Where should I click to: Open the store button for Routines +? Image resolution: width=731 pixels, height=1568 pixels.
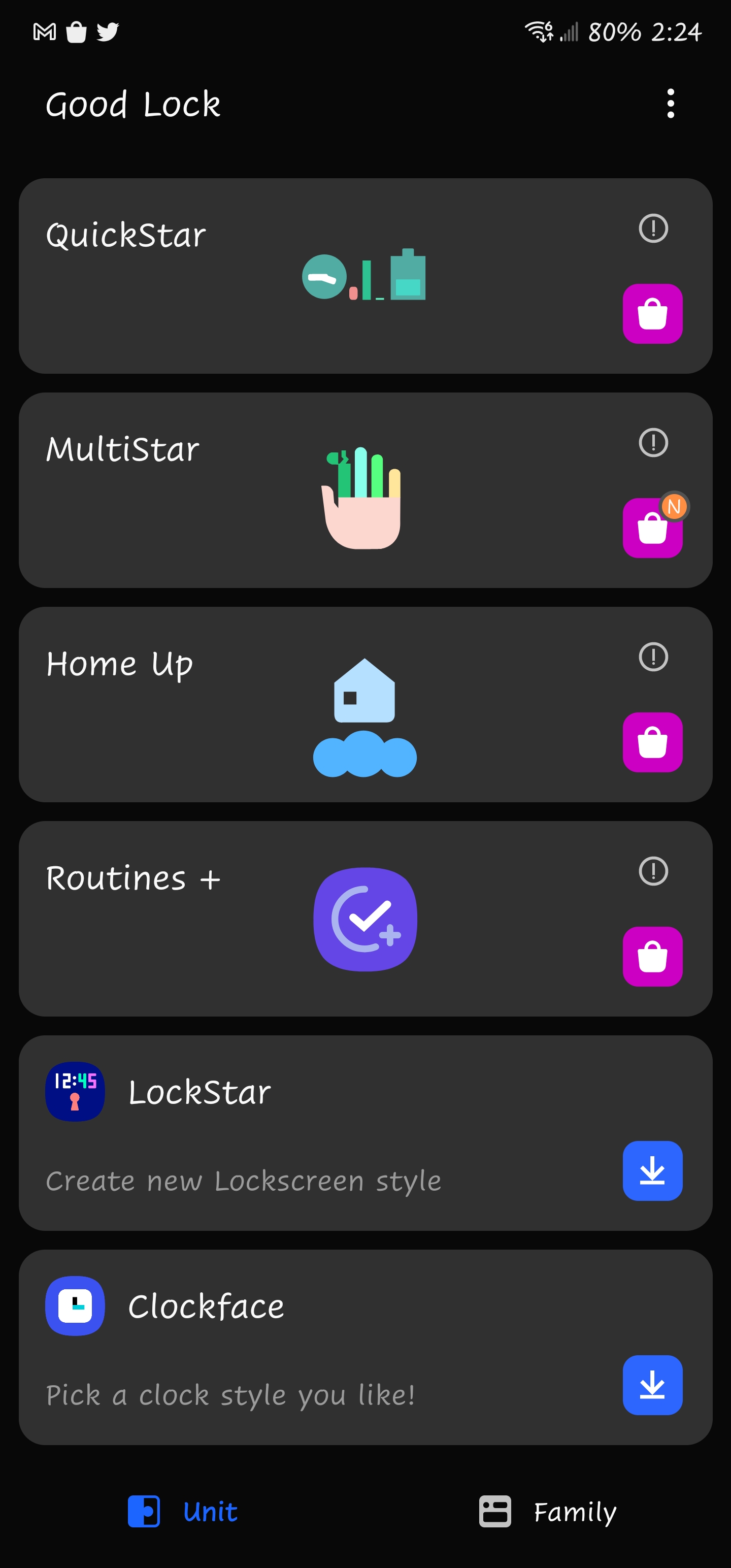coord(652,957)
